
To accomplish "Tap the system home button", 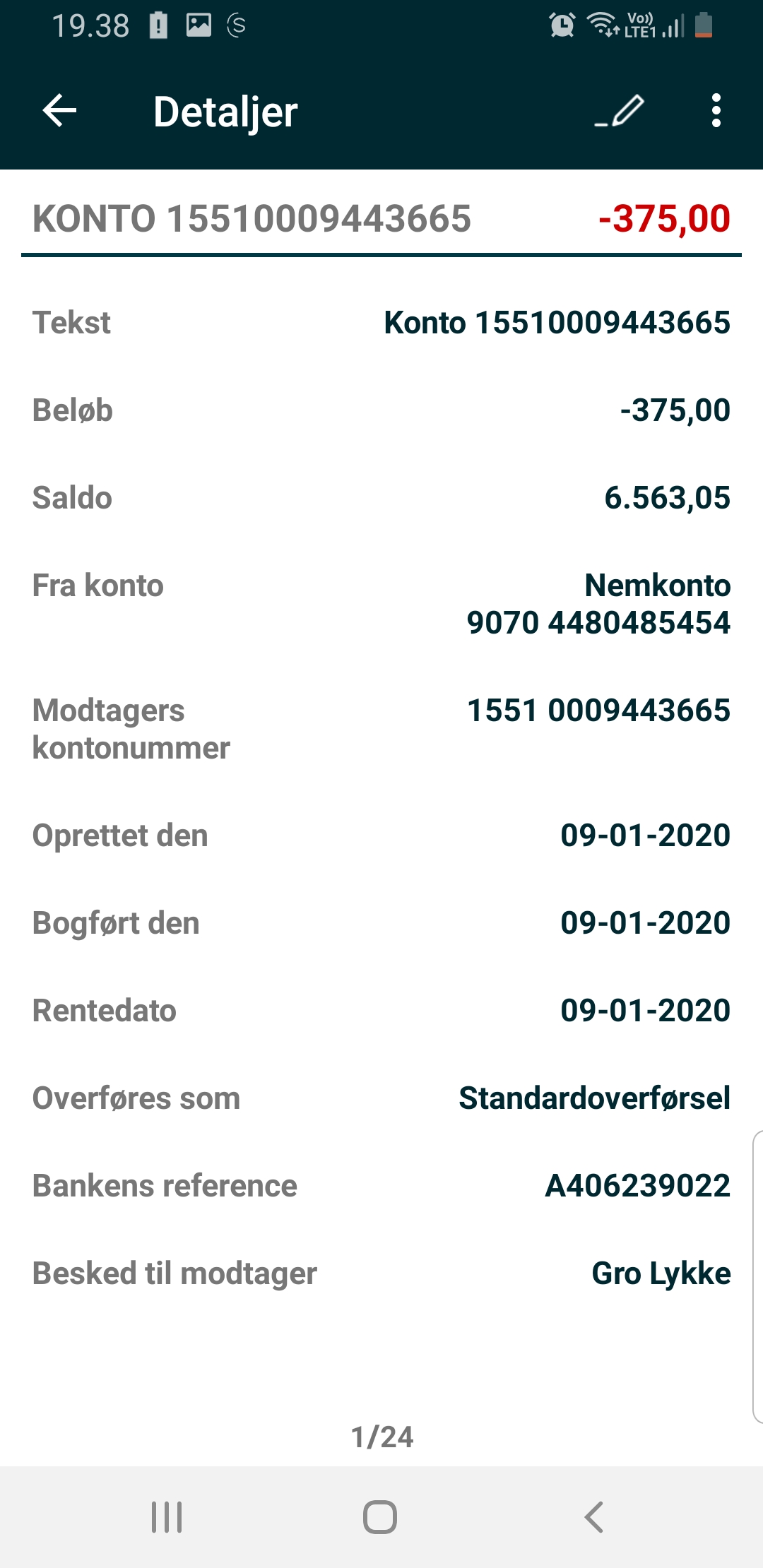I will point(380,1517).
